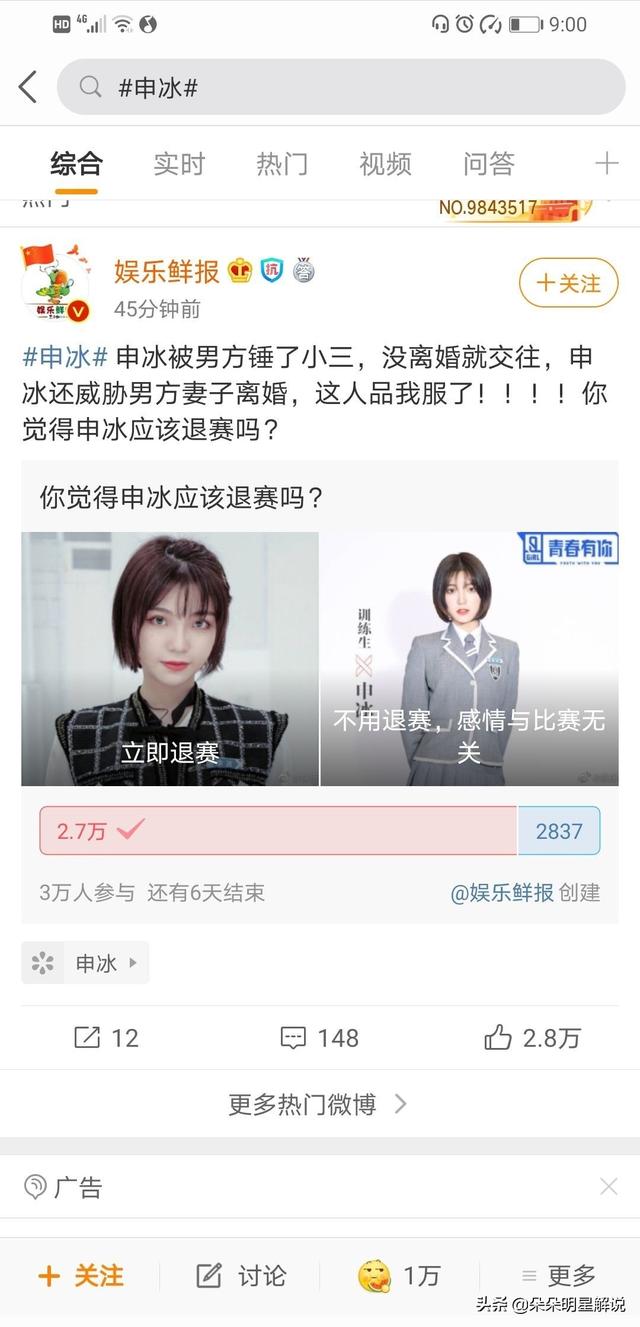
Task: Open the @娱乐鲜报 poll creator link
Action: click(x=502, y=892)
